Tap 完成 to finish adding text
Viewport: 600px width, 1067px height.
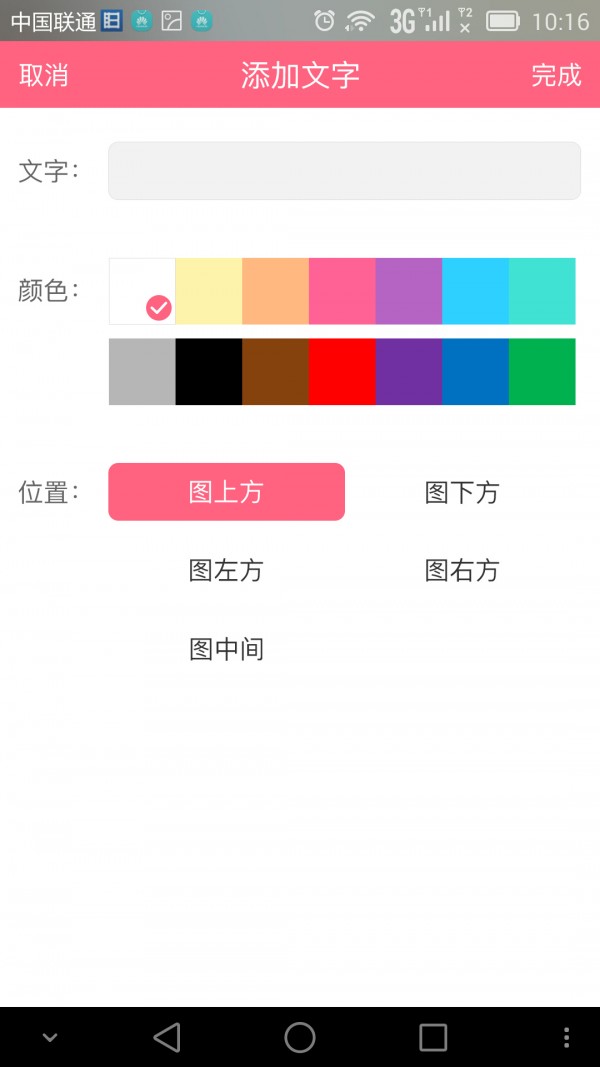[556, 75]
